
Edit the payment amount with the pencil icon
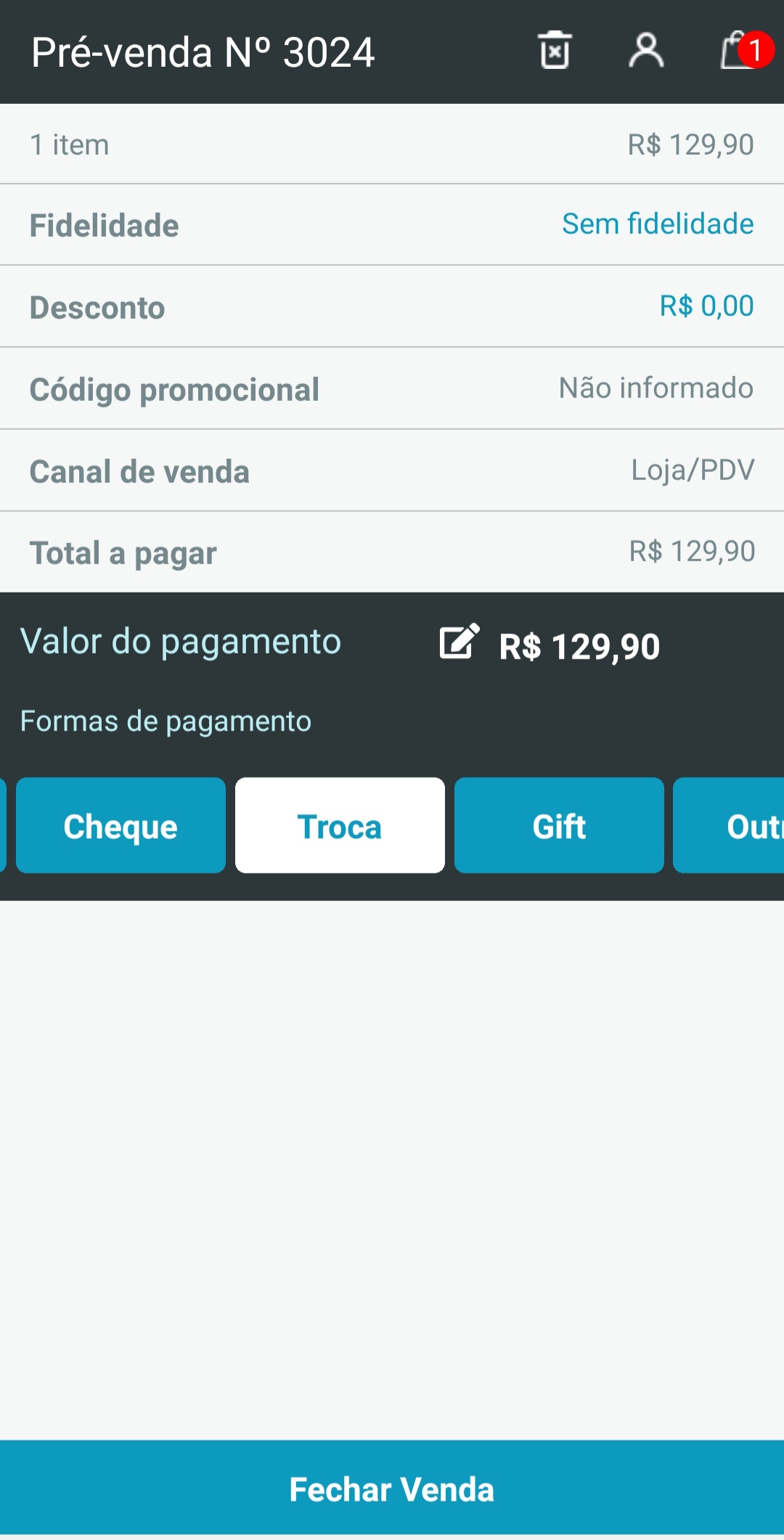coord(459,642)
